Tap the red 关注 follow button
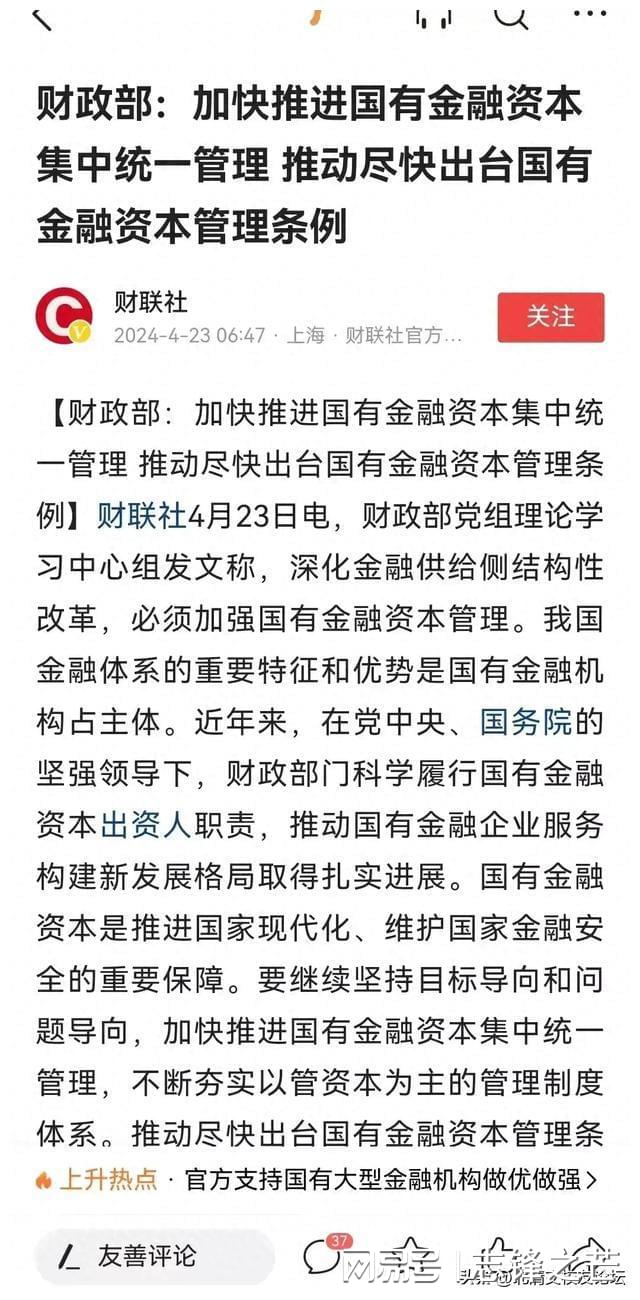Viewport: 640px width, 1300px height. pyautogui.click(x=551, y=317)
